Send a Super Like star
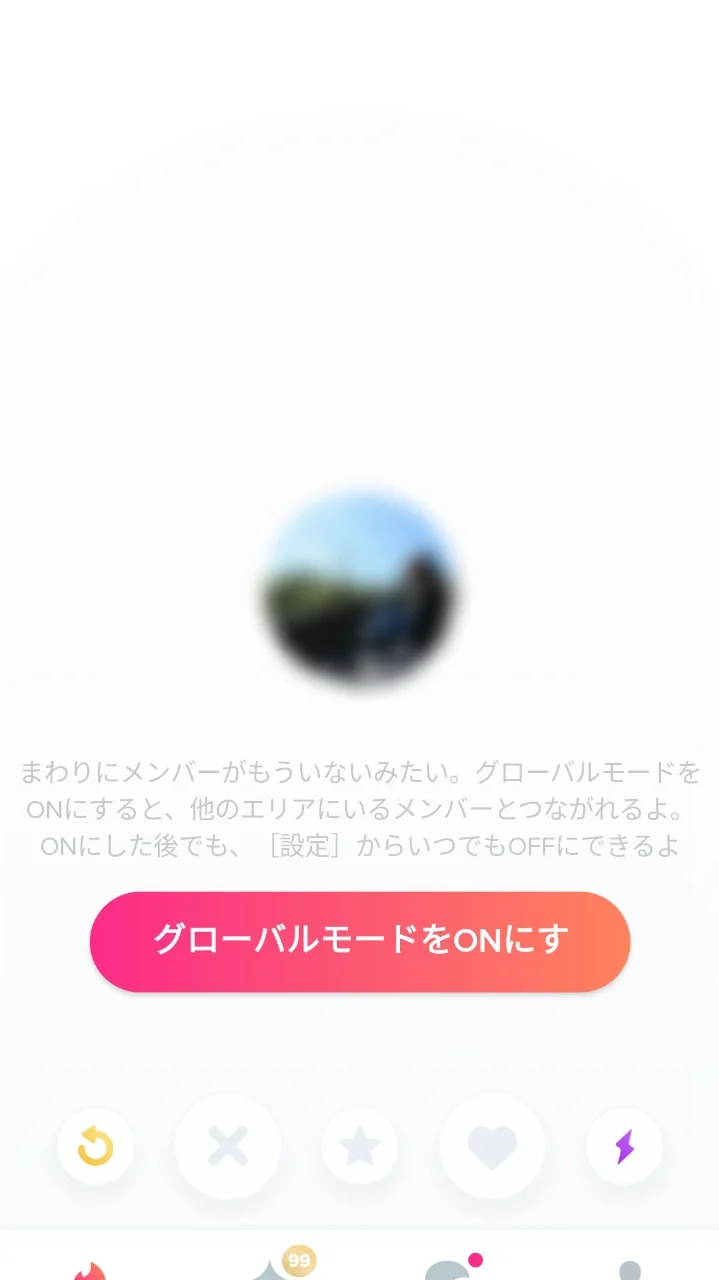Image resolution: width=719 pixels, height=1280 pixels. (359, 1147)
